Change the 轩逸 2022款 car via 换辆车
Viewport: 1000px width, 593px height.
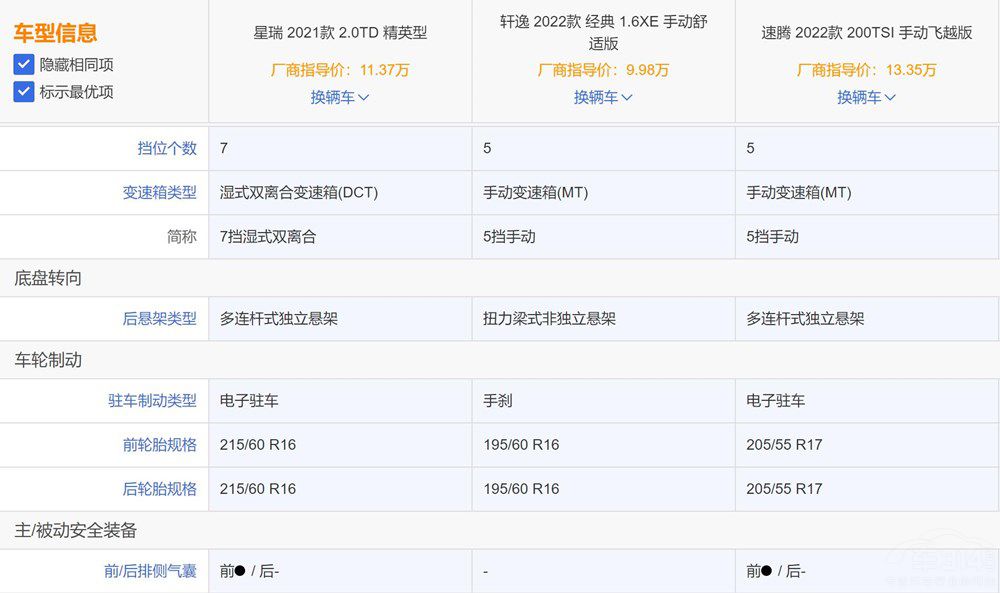click(603, 97)
